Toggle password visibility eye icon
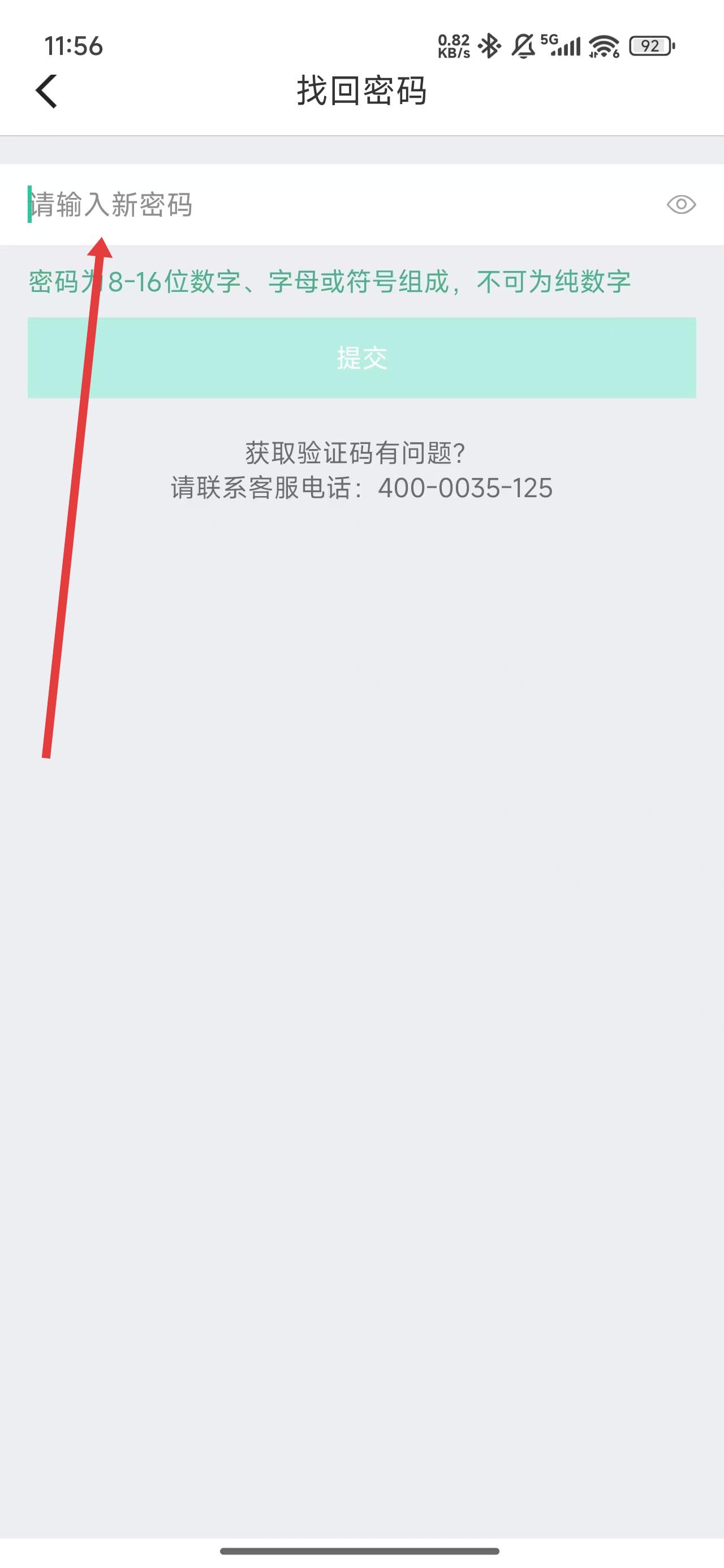The image size is (724, 1568). pyautogui.click(x=681, y=205)
